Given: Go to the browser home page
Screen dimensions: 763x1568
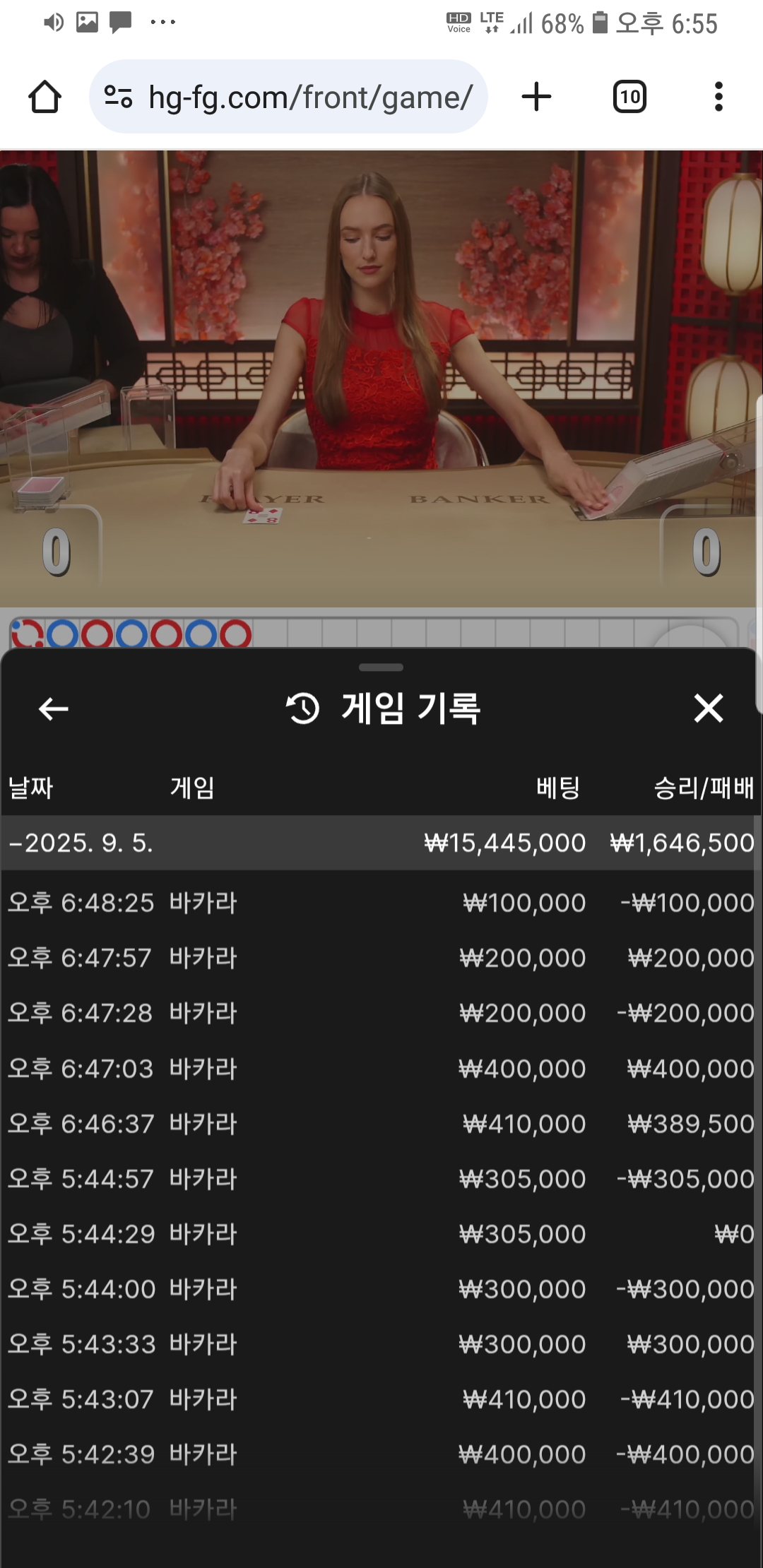Looking at the screenshot, I should click(45, 97).
